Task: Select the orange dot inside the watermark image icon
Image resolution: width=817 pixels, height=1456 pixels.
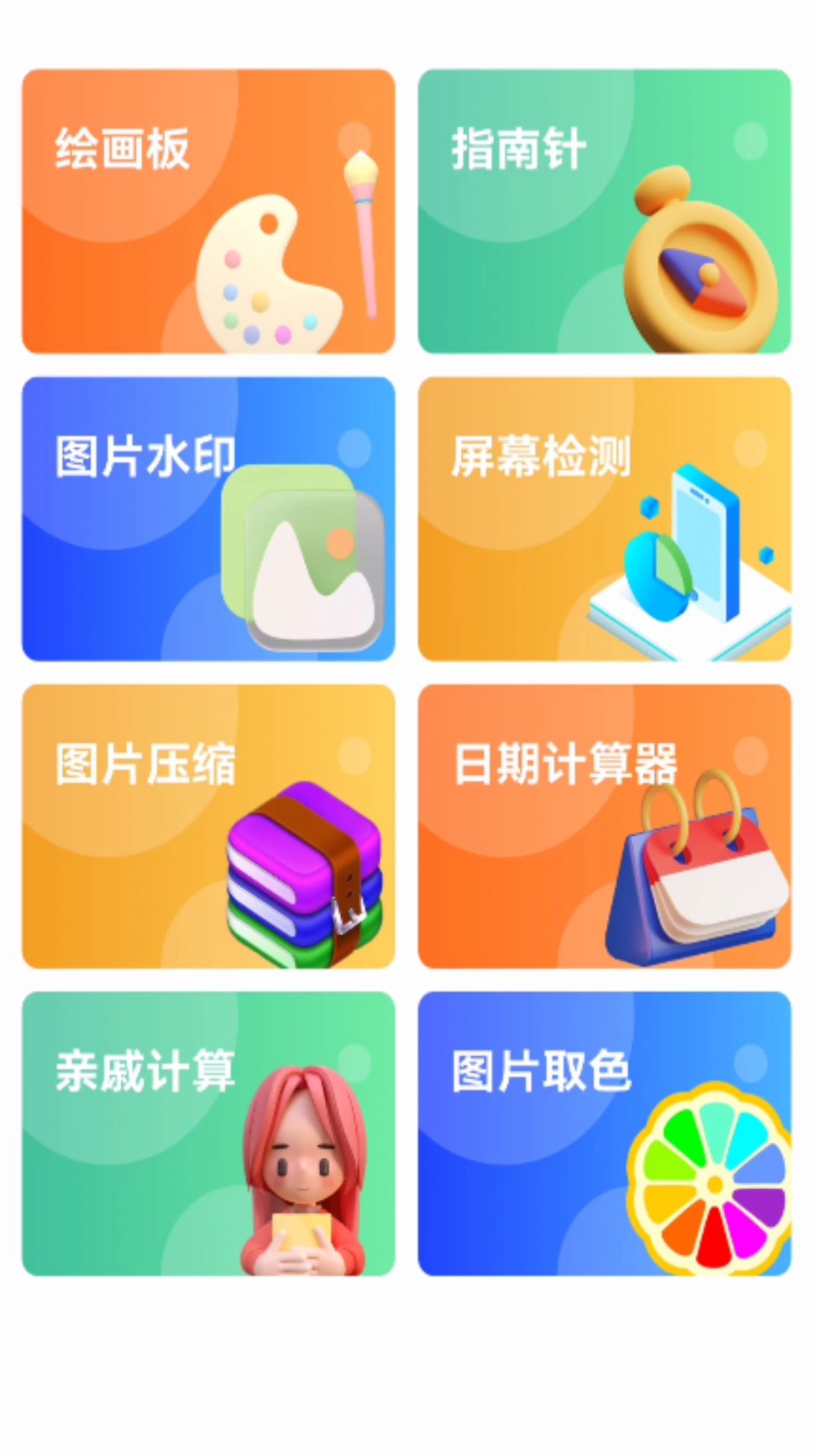Action: click(340, 542)
